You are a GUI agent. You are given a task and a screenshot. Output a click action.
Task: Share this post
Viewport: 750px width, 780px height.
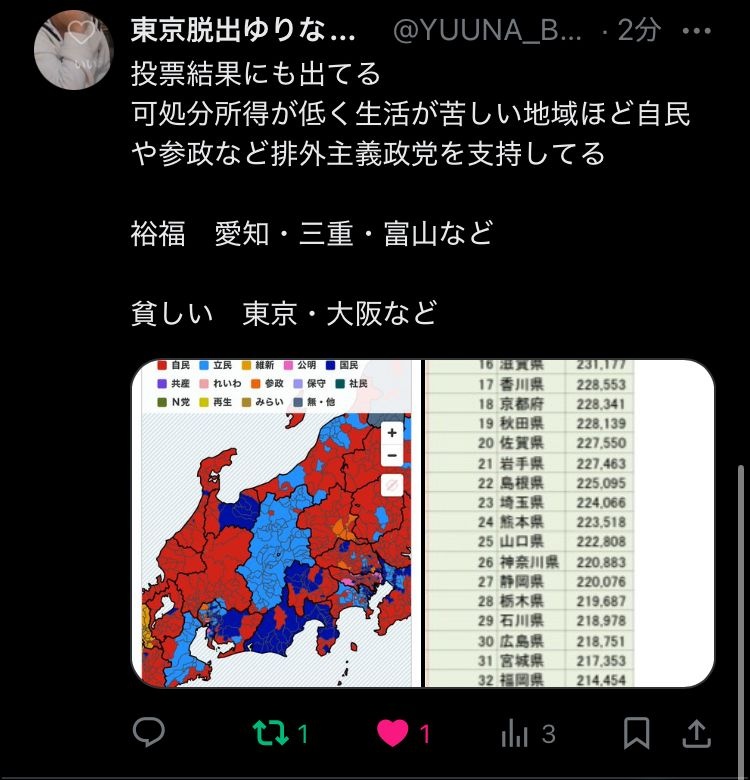(x=697, y=735)
